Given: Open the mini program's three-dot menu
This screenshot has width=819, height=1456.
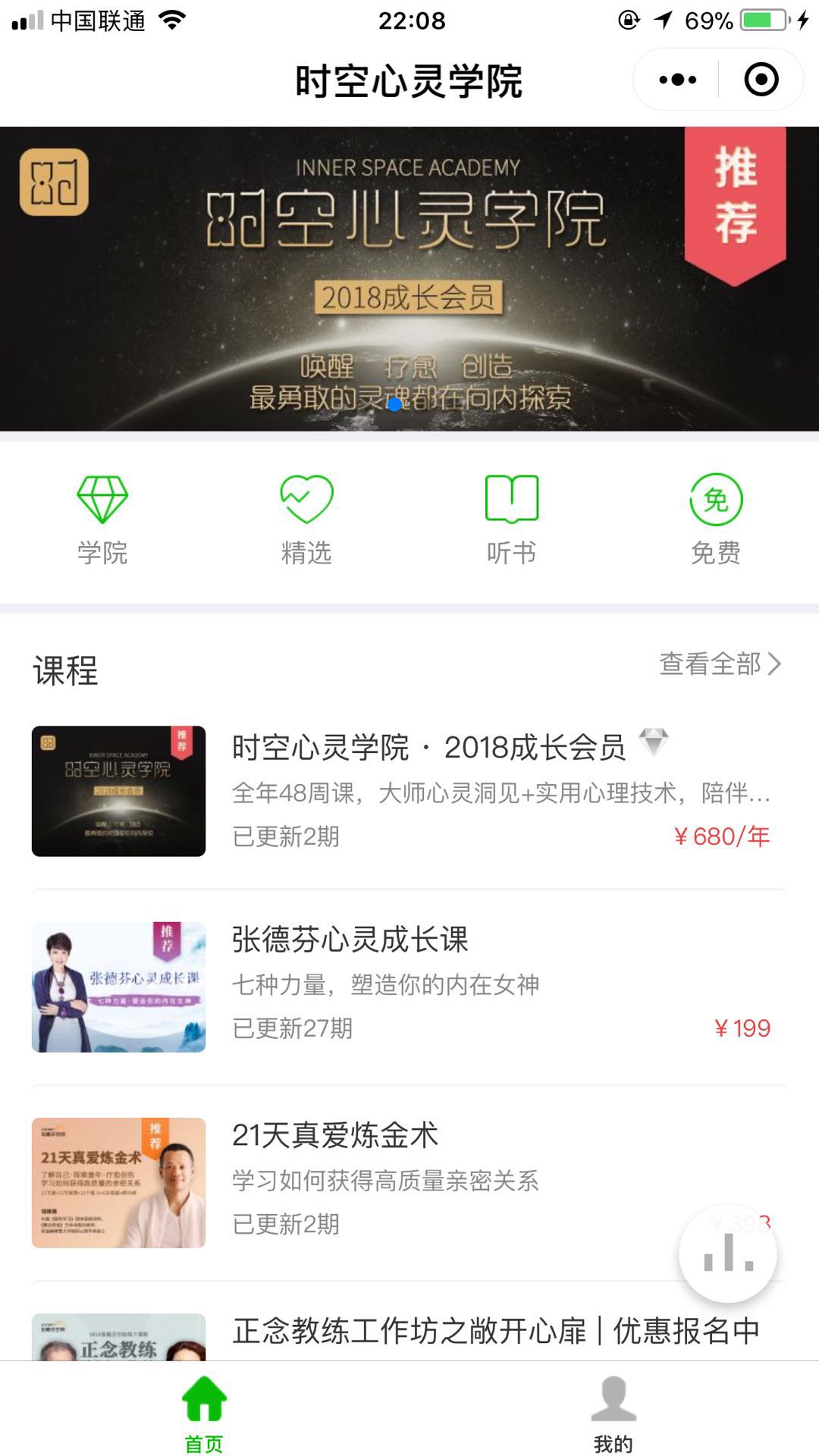Looking at the screenshot, I should (x=677, y=80).
